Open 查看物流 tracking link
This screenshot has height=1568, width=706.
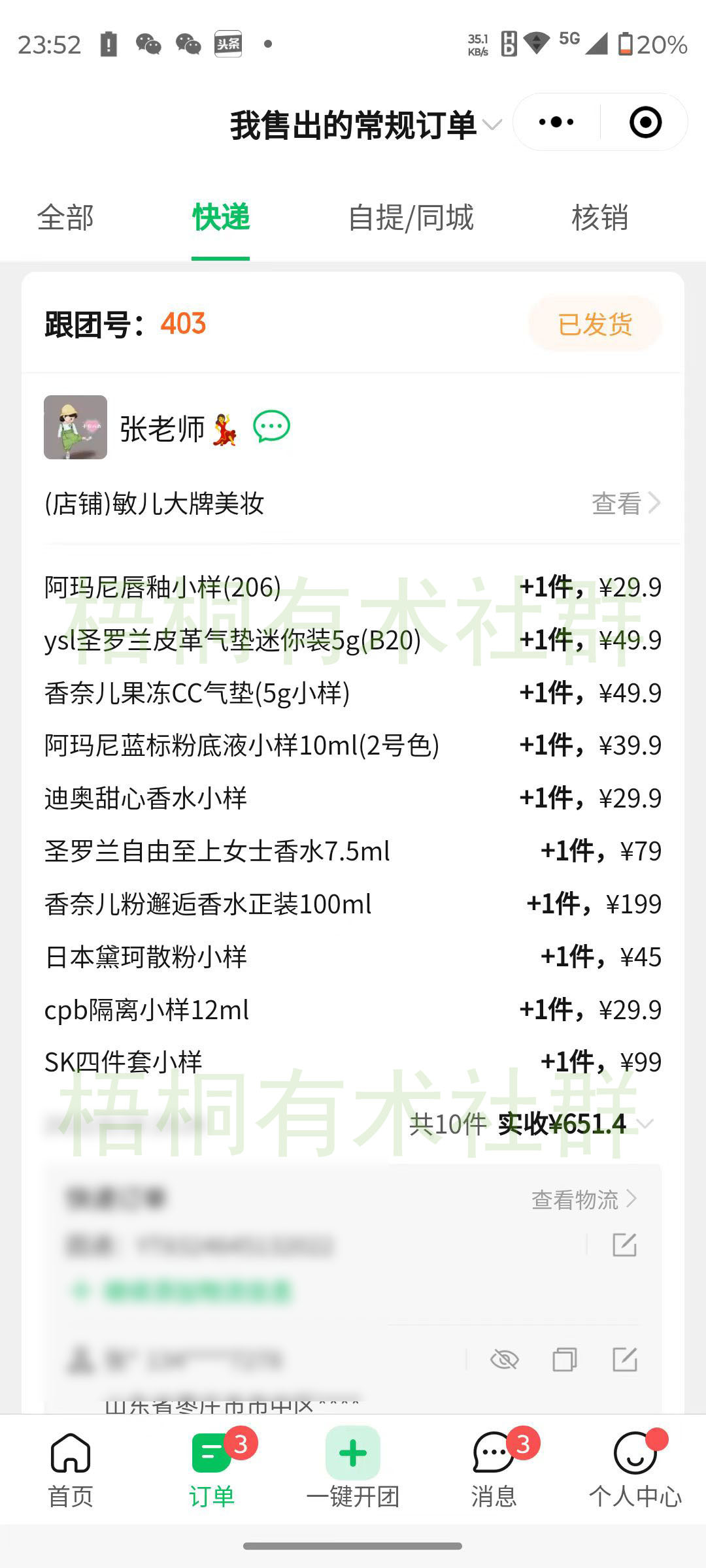(x=583, y=1200)
